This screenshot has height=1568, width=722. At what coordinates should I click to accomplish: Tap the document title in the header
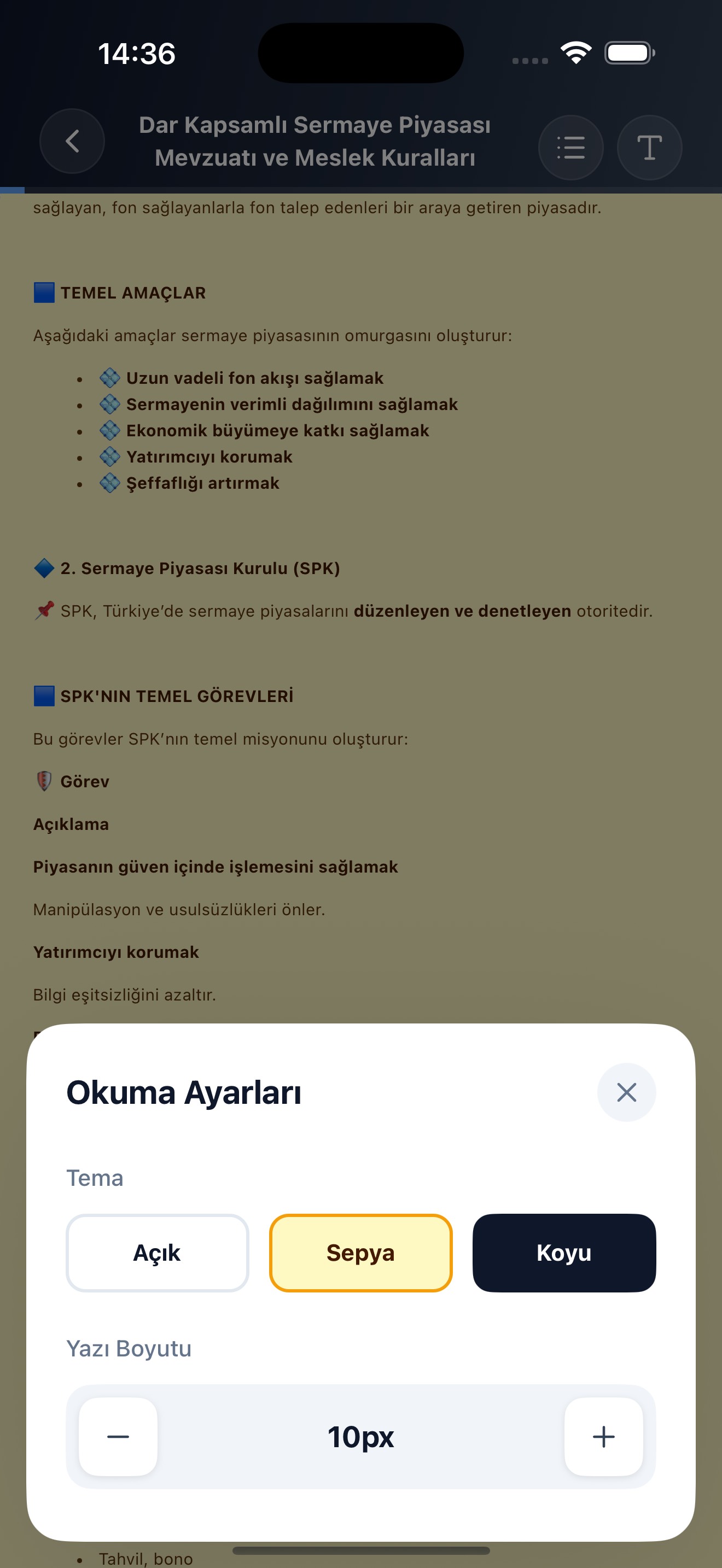click(316, 141)
